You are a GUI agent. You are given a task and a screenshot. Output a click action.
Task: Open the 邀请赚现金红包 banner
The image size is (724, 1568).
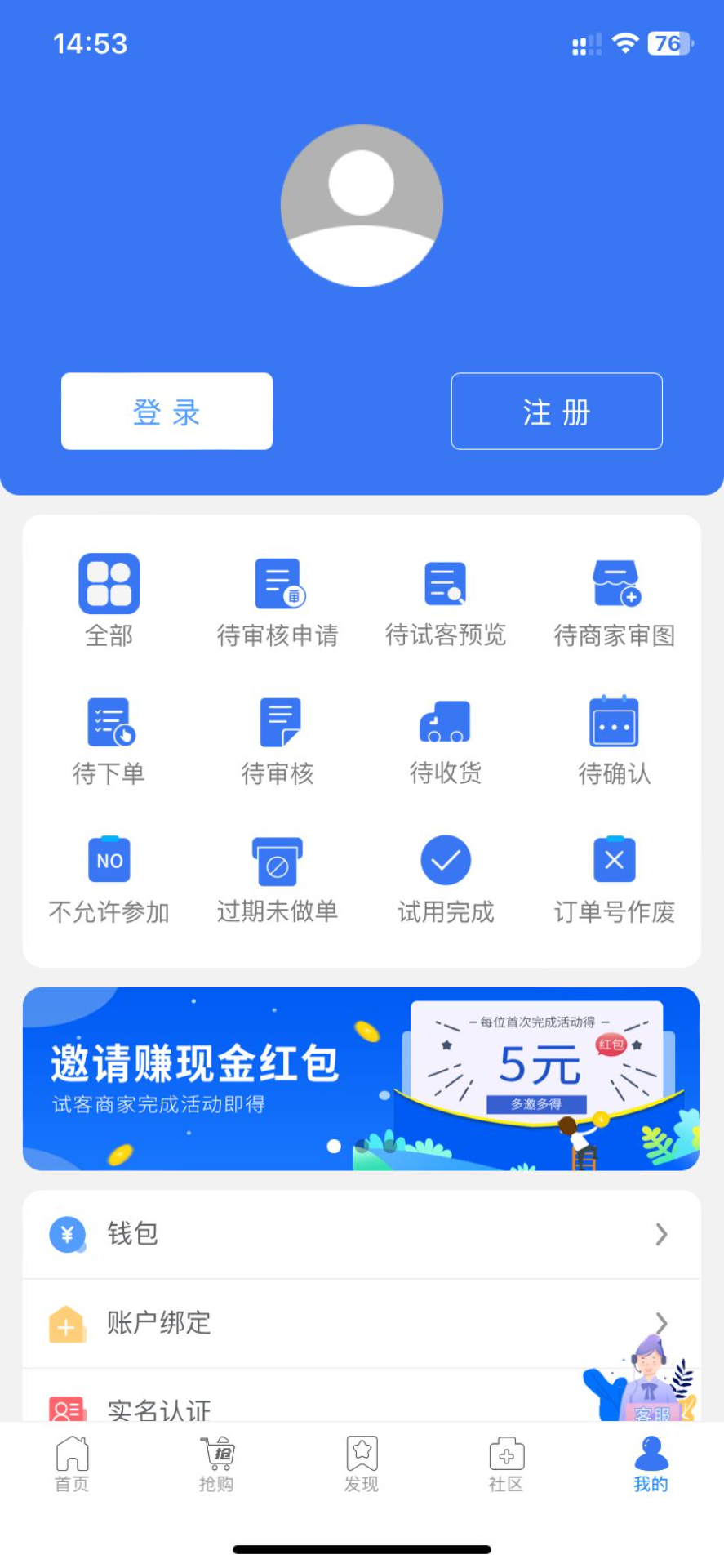[x=361, y=1078]
